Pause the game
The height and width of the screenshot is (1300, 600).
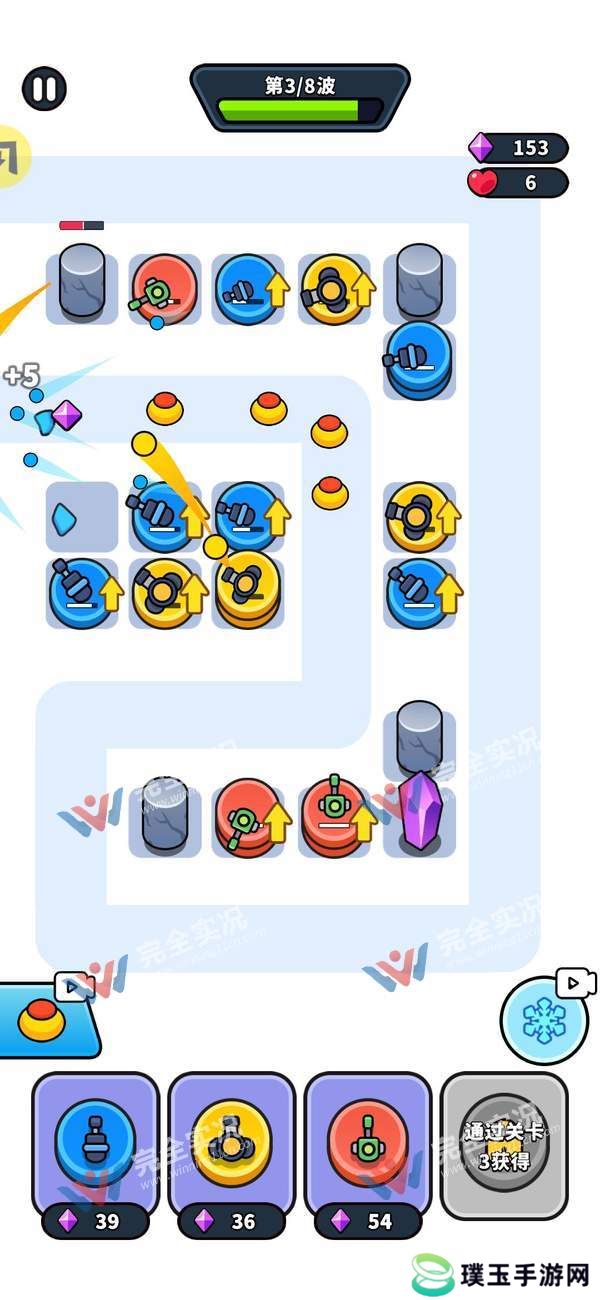44,88
